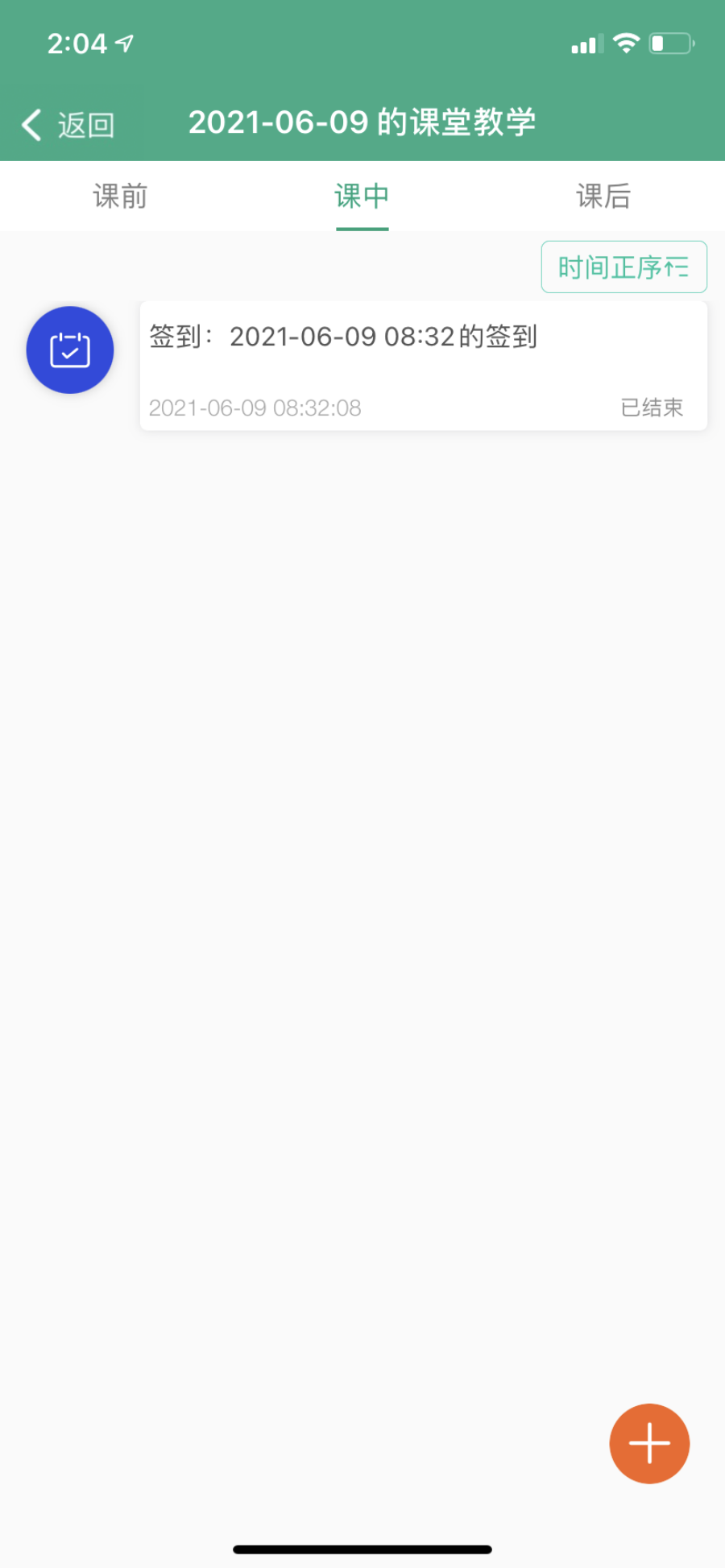Toggle the 时间正序 sort order
725x1568 pixels.
(623, 267)
